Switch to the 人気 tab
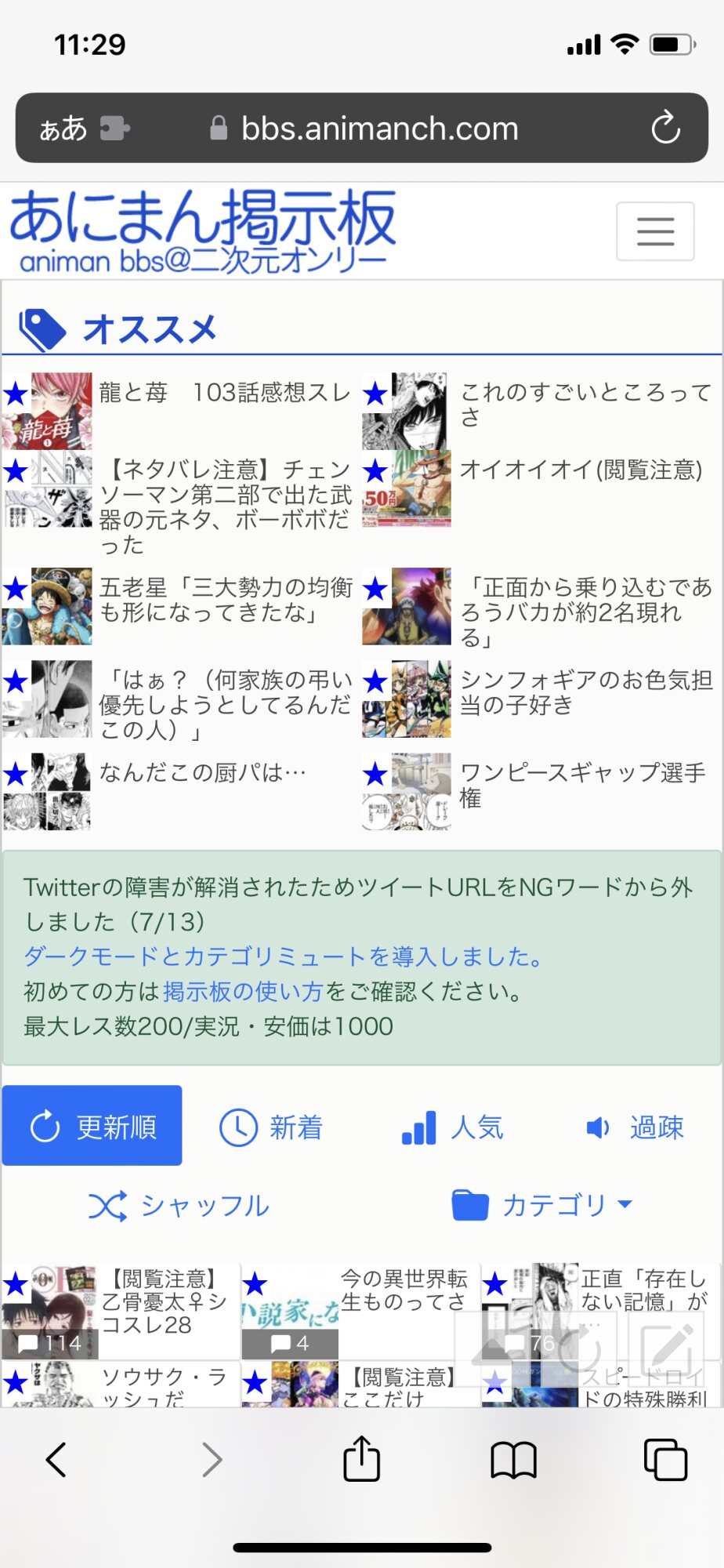 tap(452, 1127)
